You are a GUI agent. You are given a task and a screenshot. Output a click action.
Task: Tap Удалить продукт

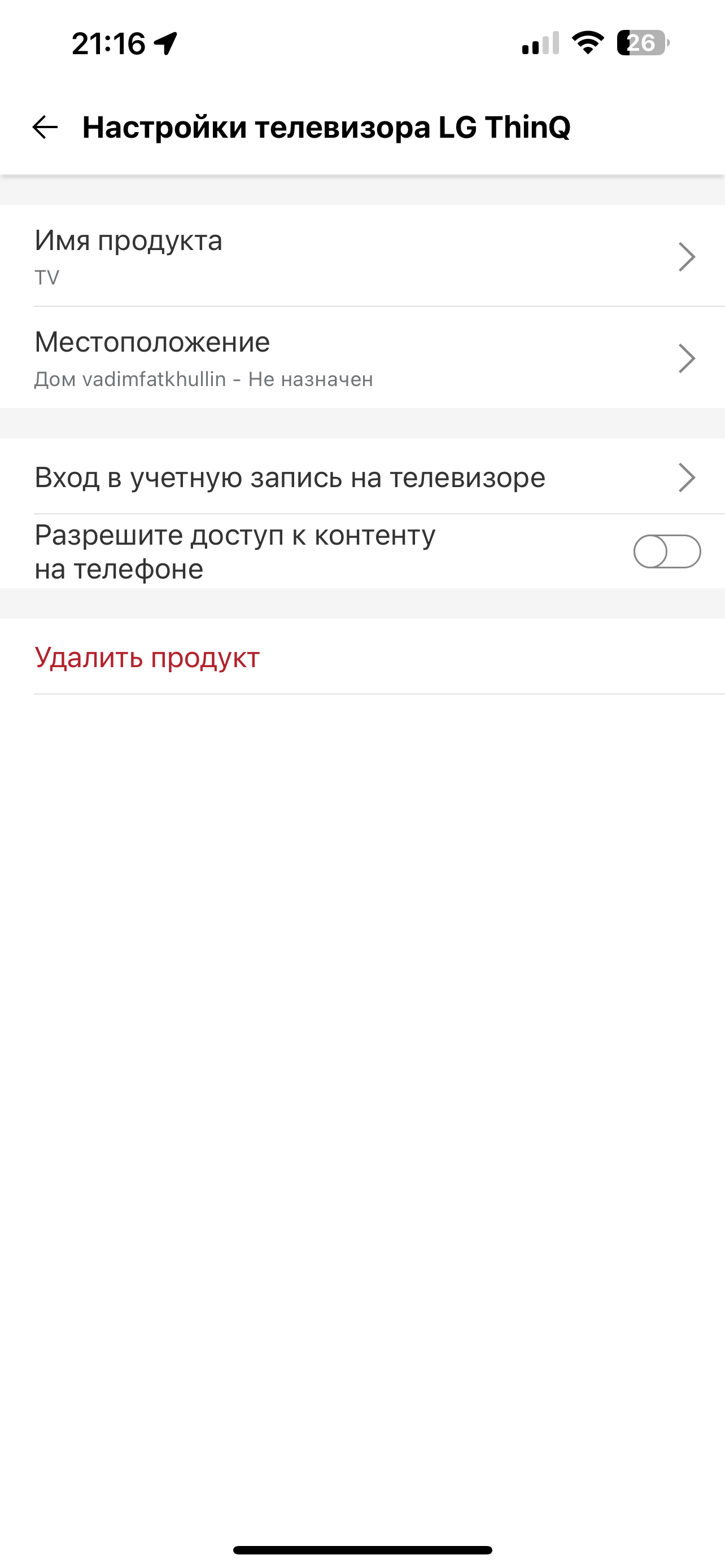pos(147,658)
